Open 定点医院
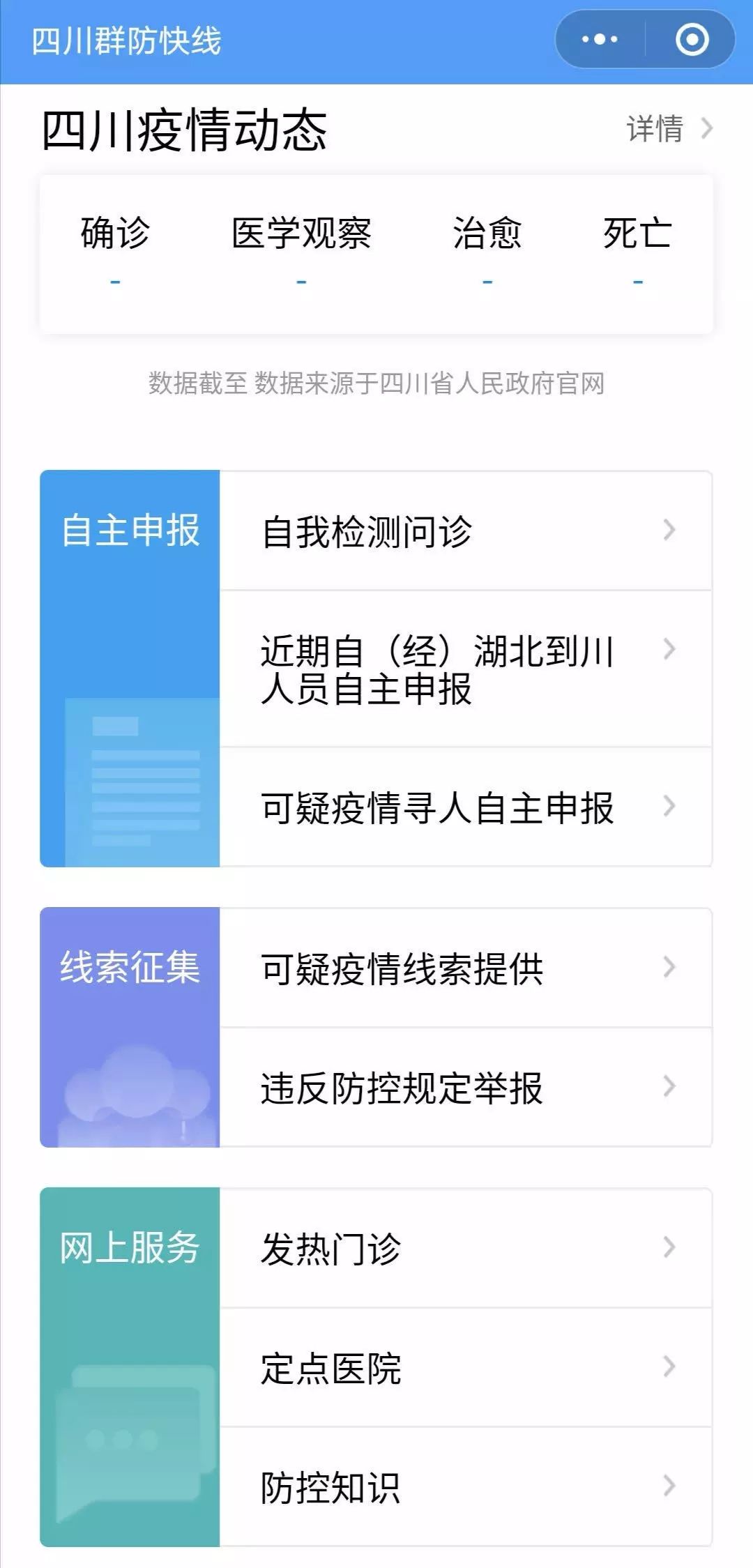Viewport: 753px width, 1568px height. point(465,1368)
